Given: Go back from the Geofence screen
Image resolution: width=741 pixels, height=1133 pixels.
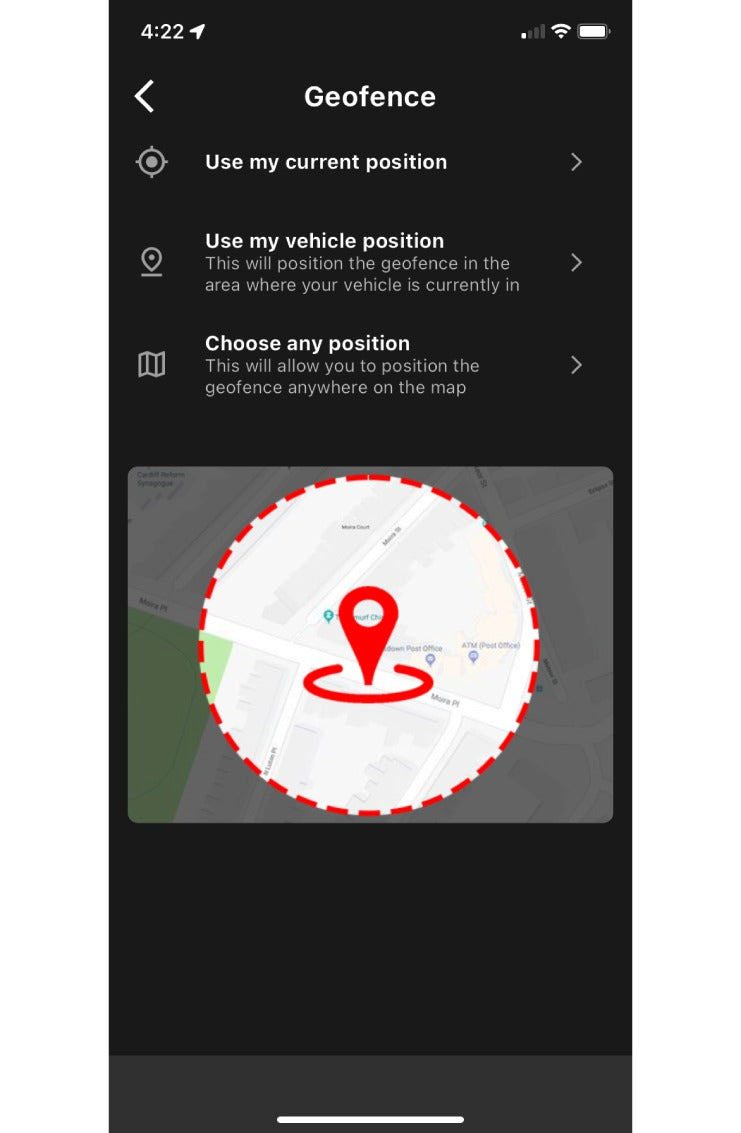Looking at the screenshot, I should (x=145, y=97).
